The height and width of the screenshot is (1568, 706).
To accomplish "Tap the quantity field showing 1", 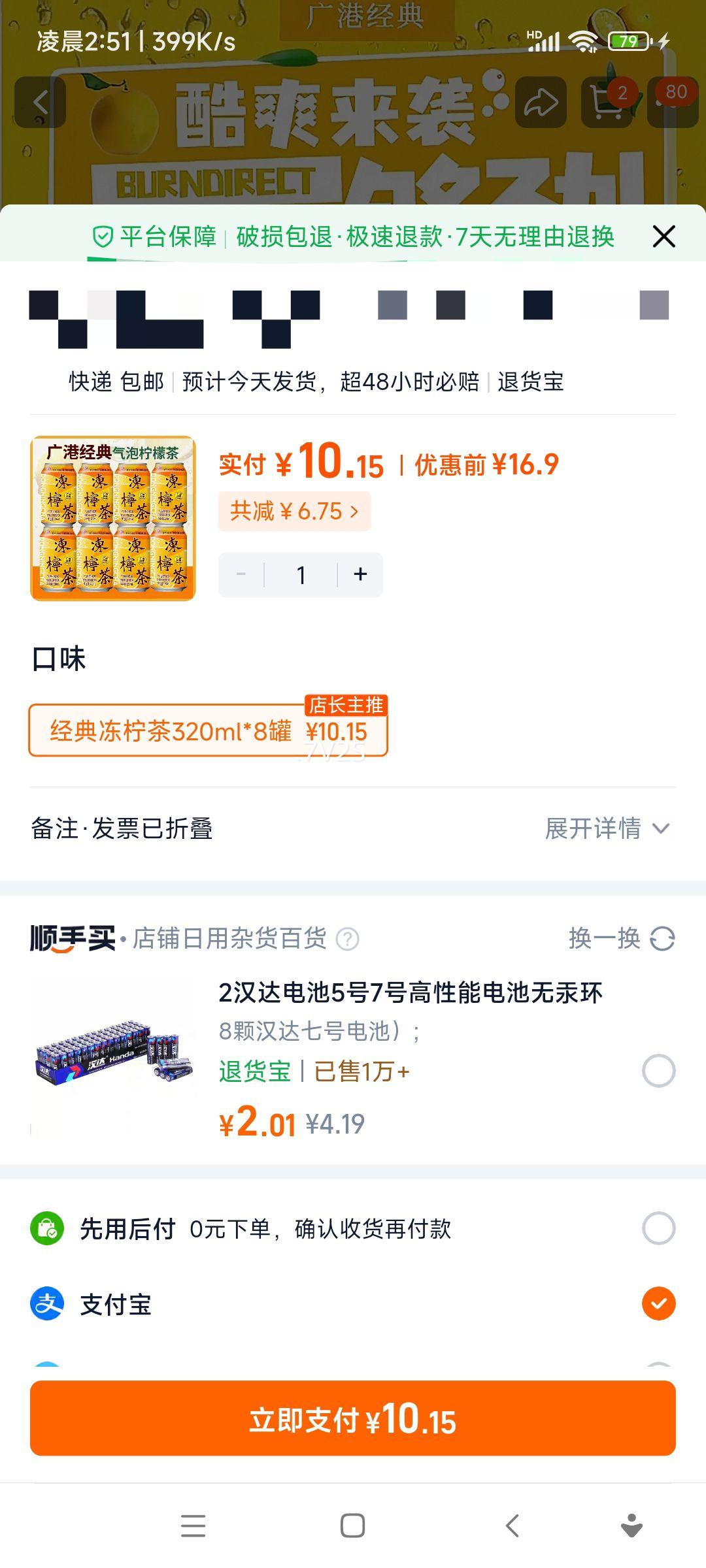I will click(x=301, y=574).
